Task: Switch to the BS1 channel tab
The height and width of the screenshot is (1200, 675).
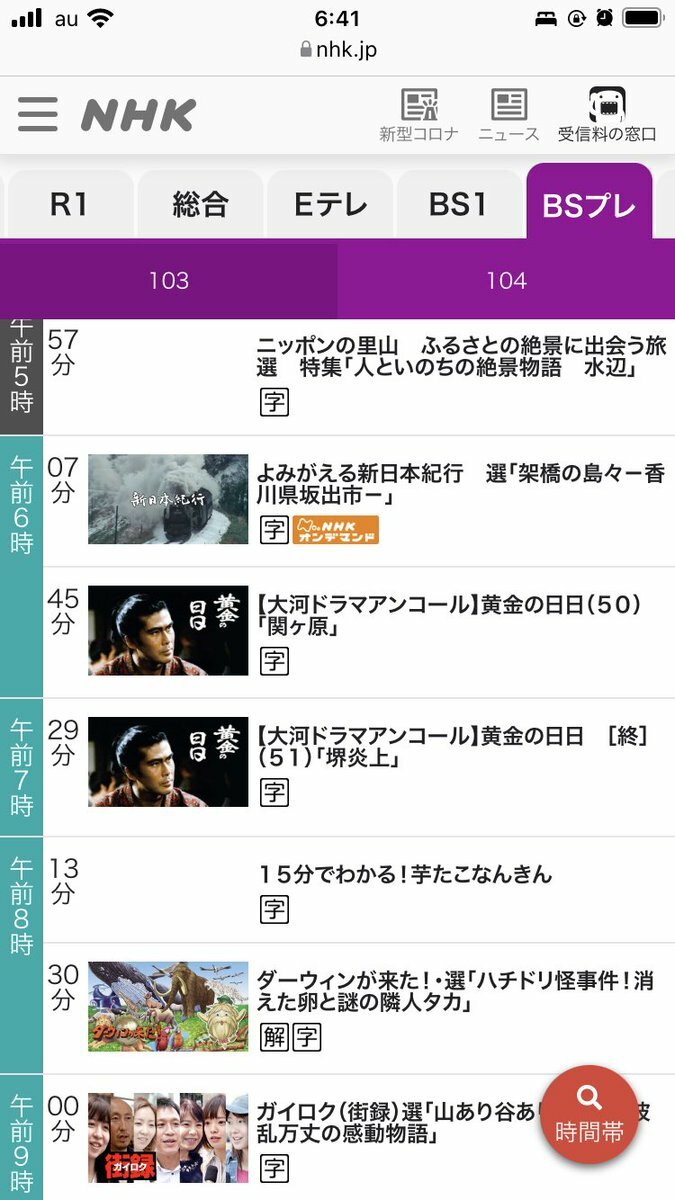Action: (459, 205)
